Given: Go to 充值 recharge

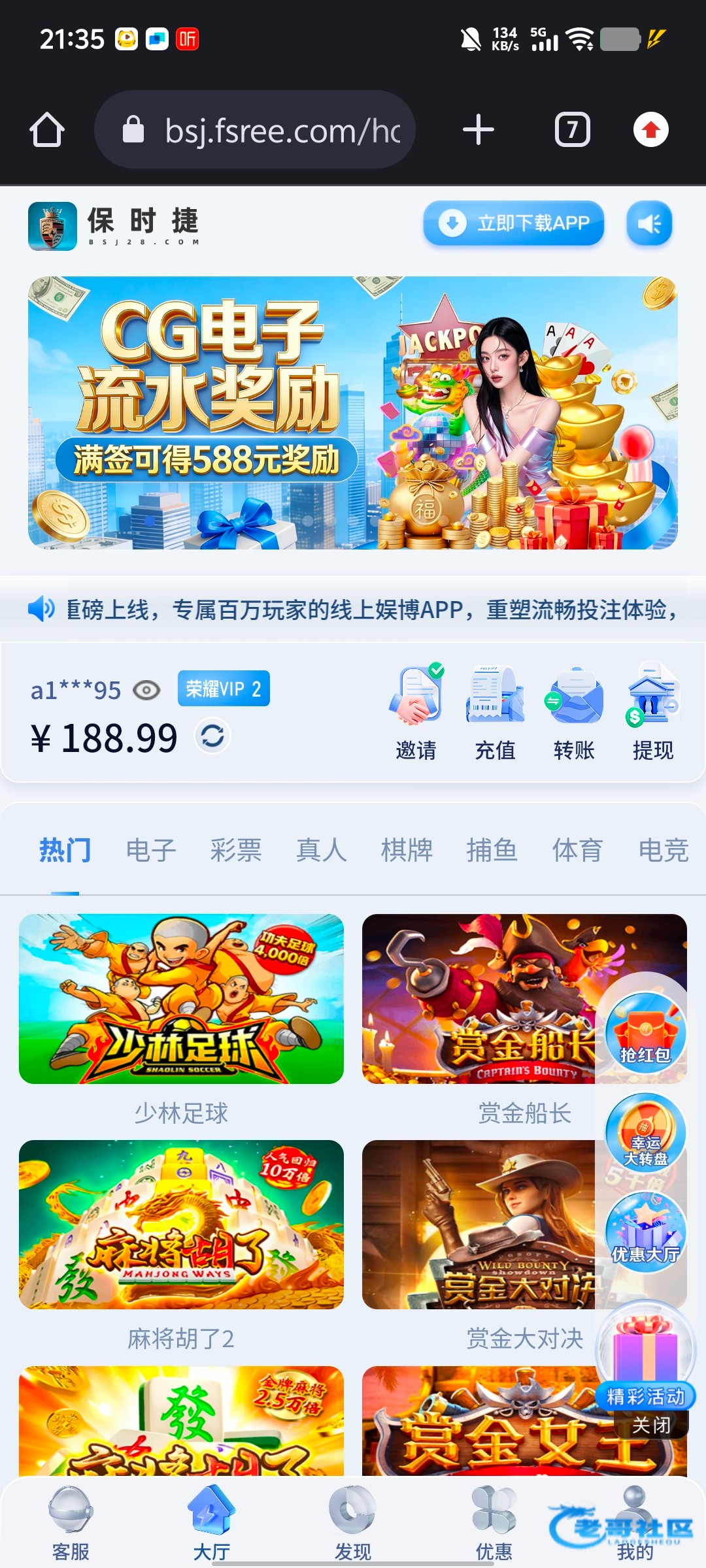Looking at the screenshot, I should coord(495,712).
